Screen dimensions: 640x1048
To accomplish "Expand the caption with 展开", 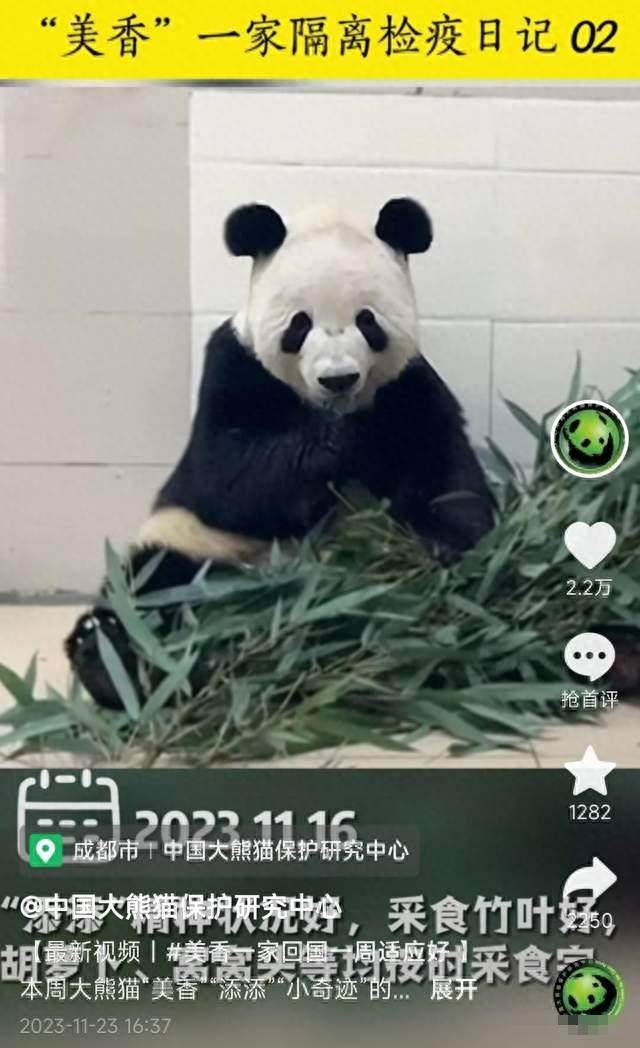I will click(x=454, y=988).
